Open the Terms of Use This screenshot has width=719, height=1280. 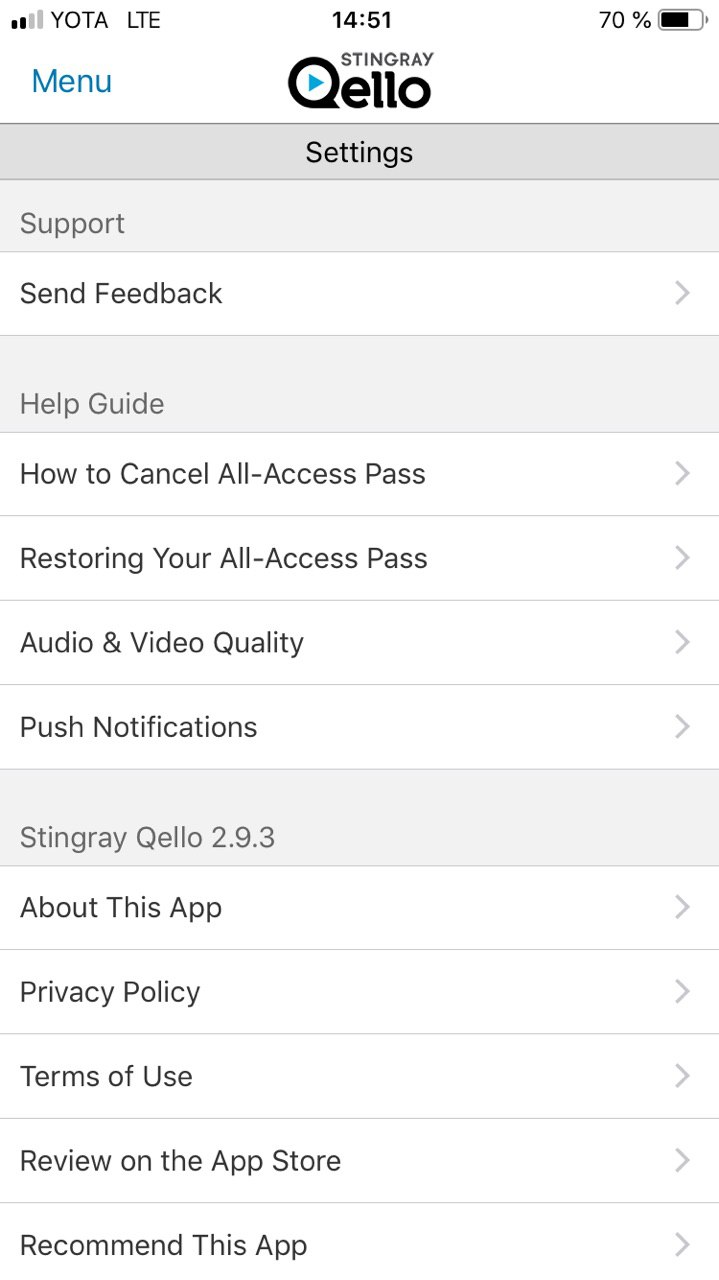(359, 1076)
